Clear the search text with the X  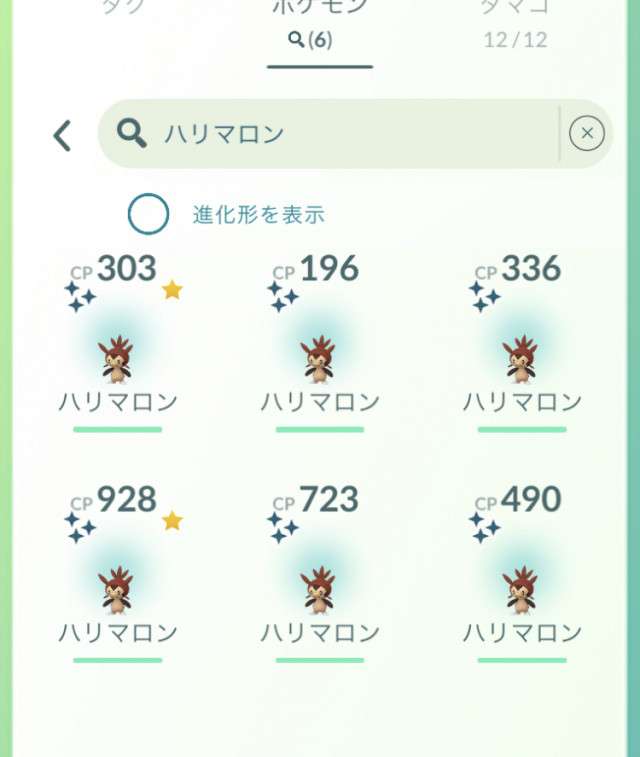[x=587, y=134]
